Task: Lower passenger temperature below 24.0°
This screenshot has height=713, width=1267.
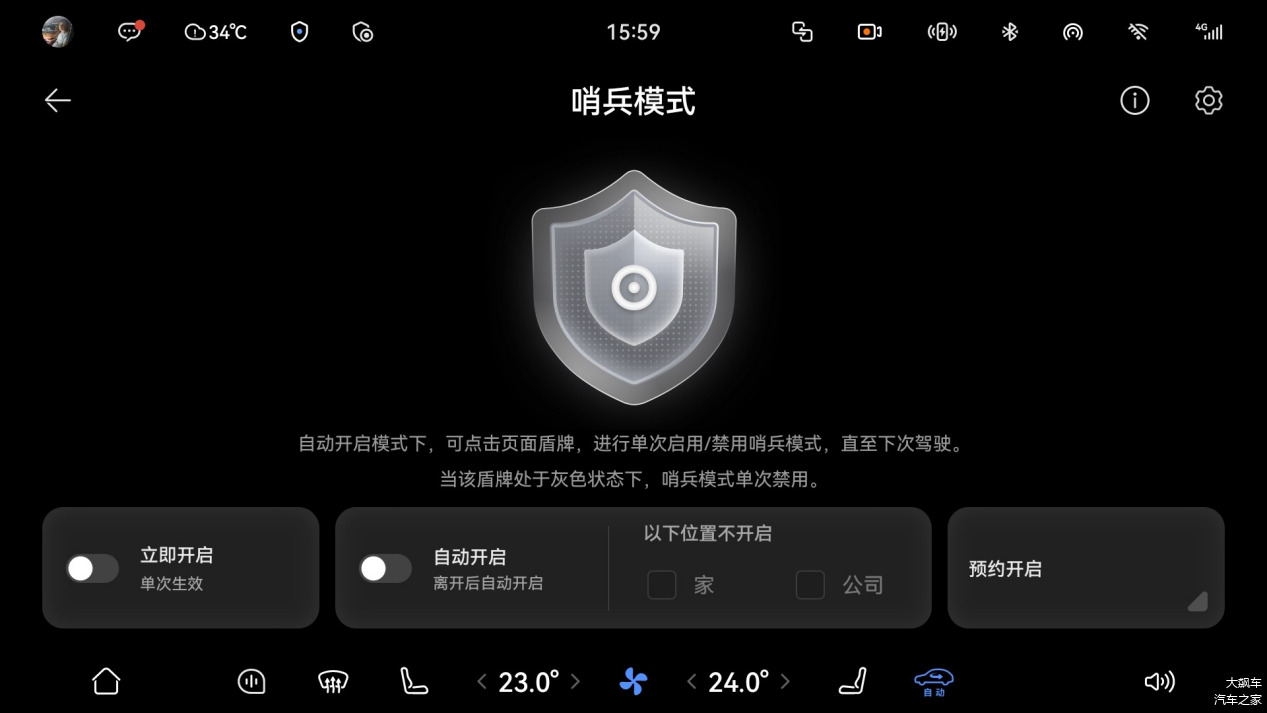Action: point(692,682)
